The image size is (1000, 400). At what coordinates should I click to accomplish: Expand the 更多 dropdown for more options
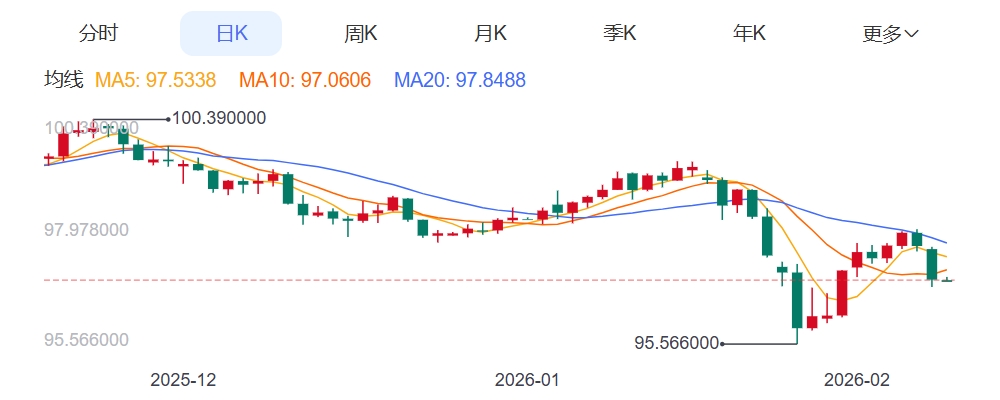click(890, 33)
